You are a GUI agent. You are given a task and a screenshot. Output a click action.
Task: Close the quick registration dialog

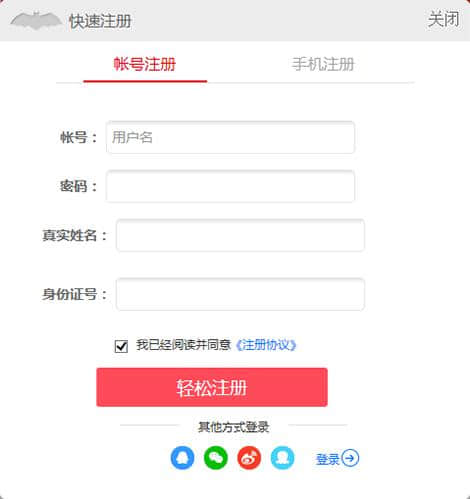click(443, 19)
